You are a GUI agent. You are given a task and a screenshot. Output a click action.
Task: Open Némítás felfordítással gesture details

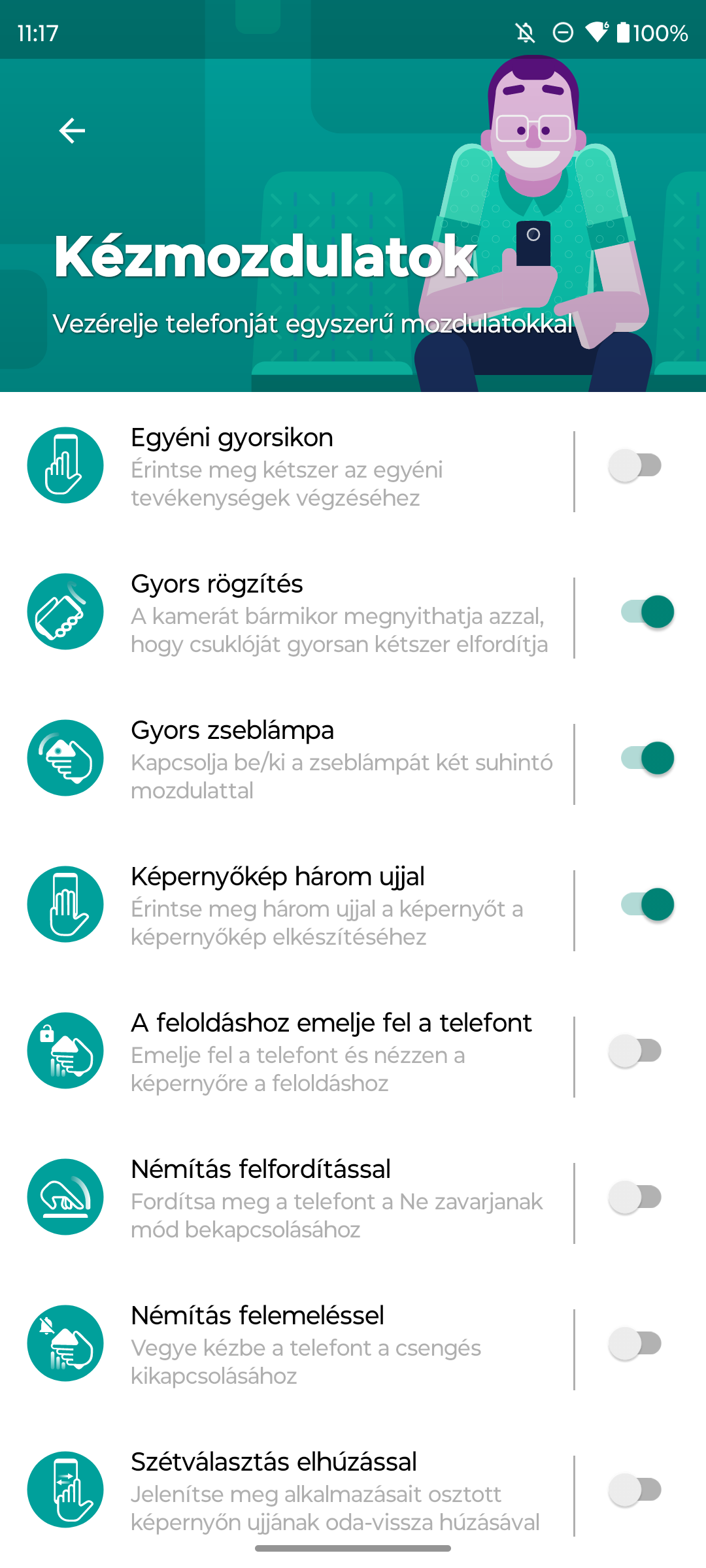click(287, 1198)
